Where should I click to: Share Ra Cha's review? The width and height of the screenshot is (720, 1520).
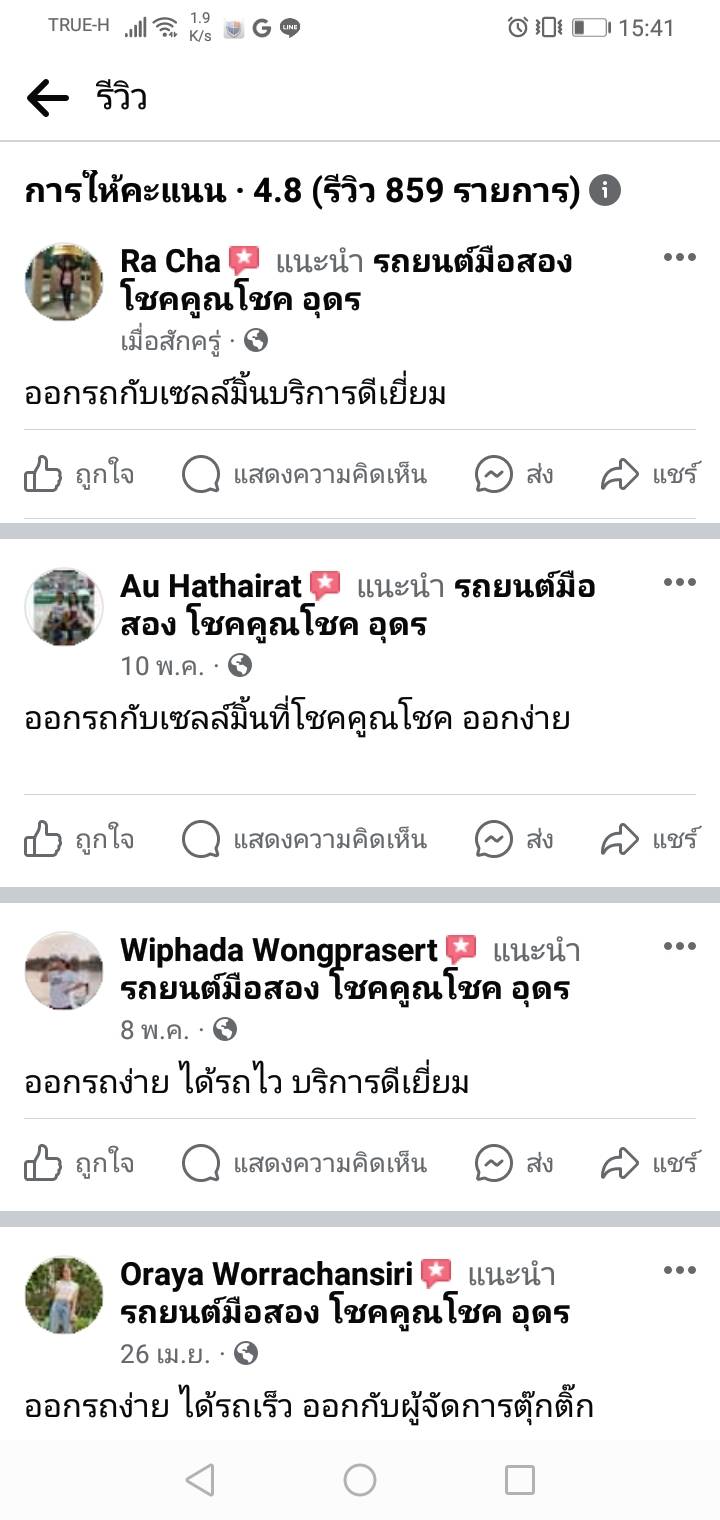coord(649,475)
